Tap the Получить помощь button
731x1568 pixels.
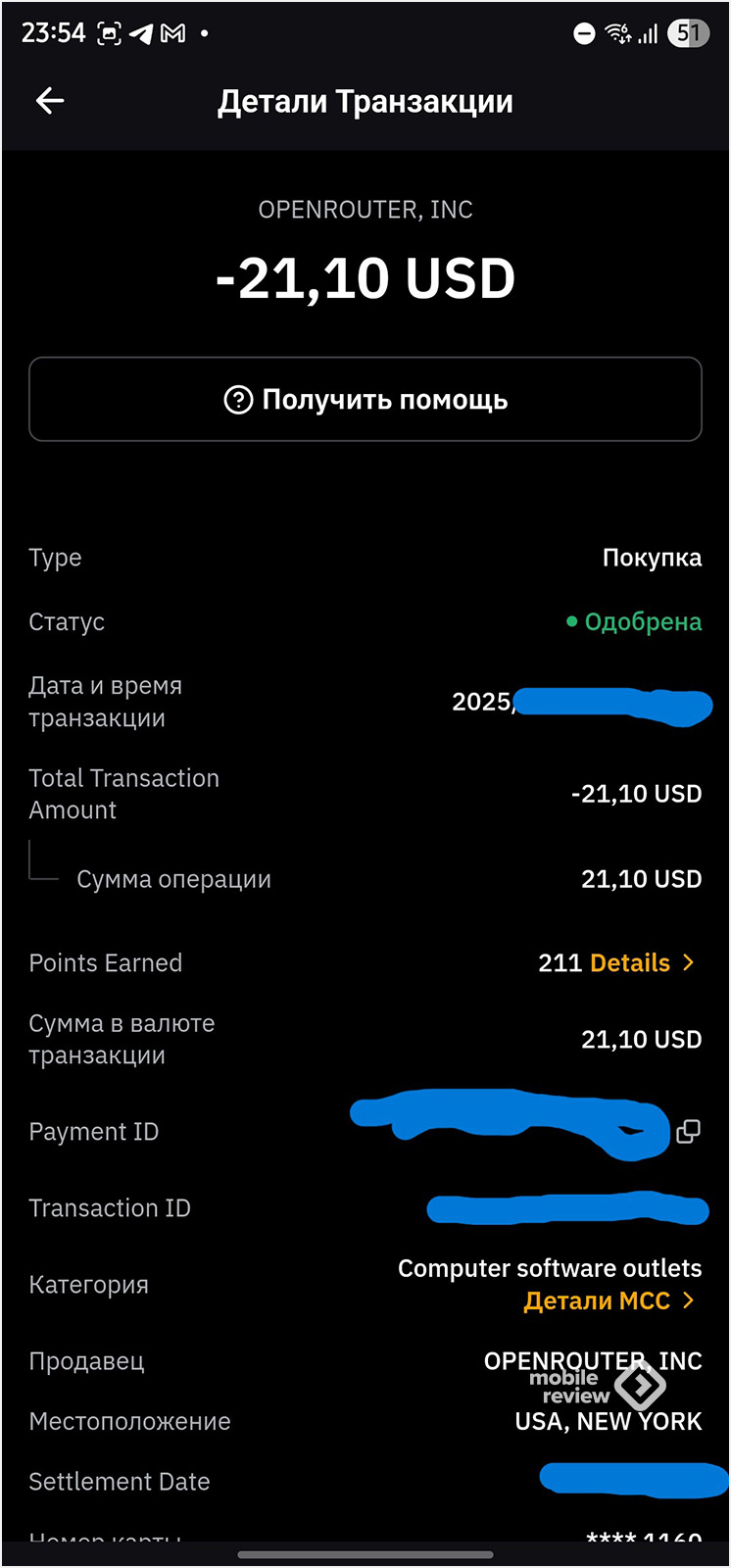pos(365,399)
